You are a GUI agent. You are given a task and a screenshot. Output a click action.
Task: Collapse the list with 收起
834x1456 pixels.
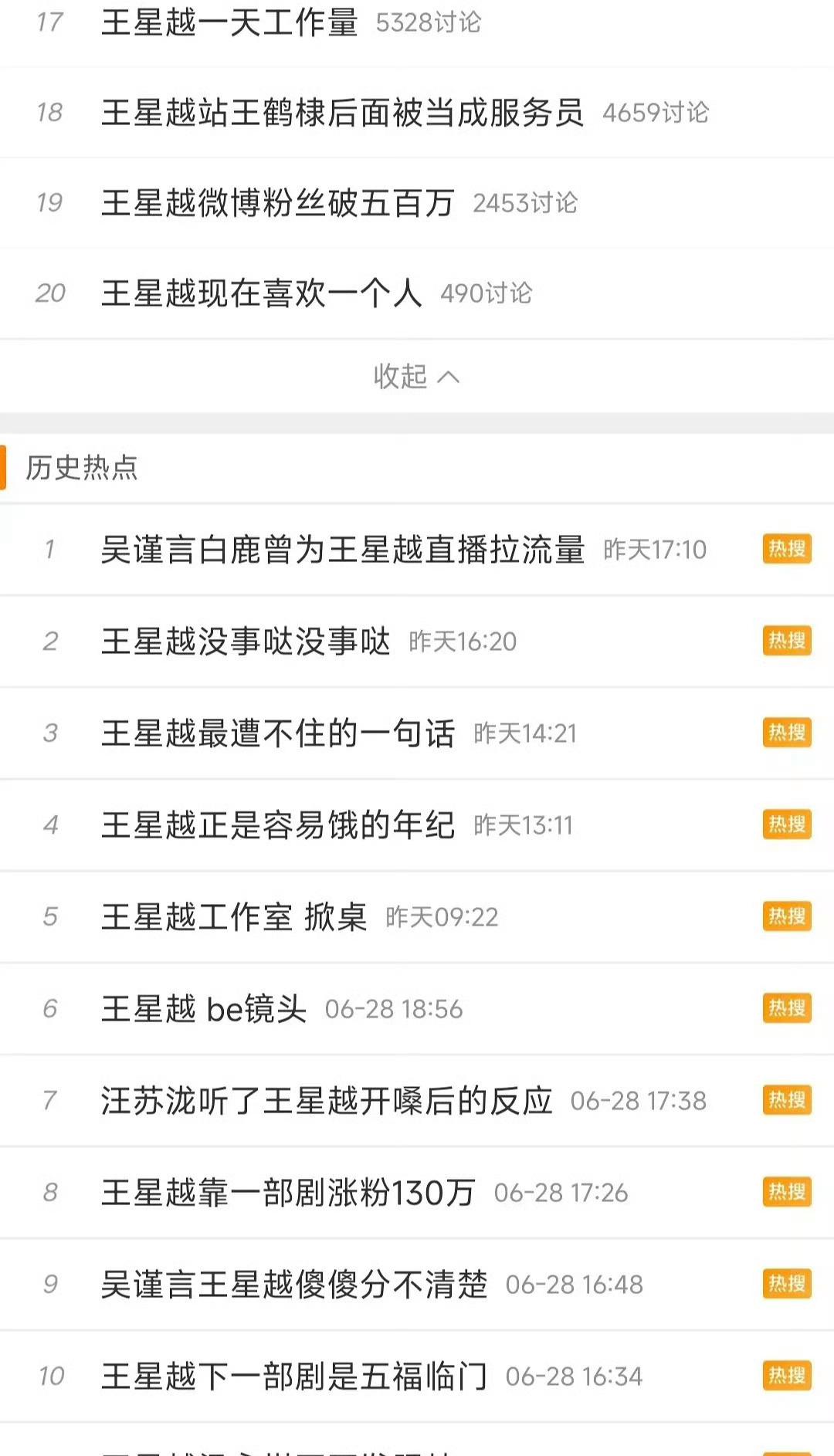tap(415, 377)
